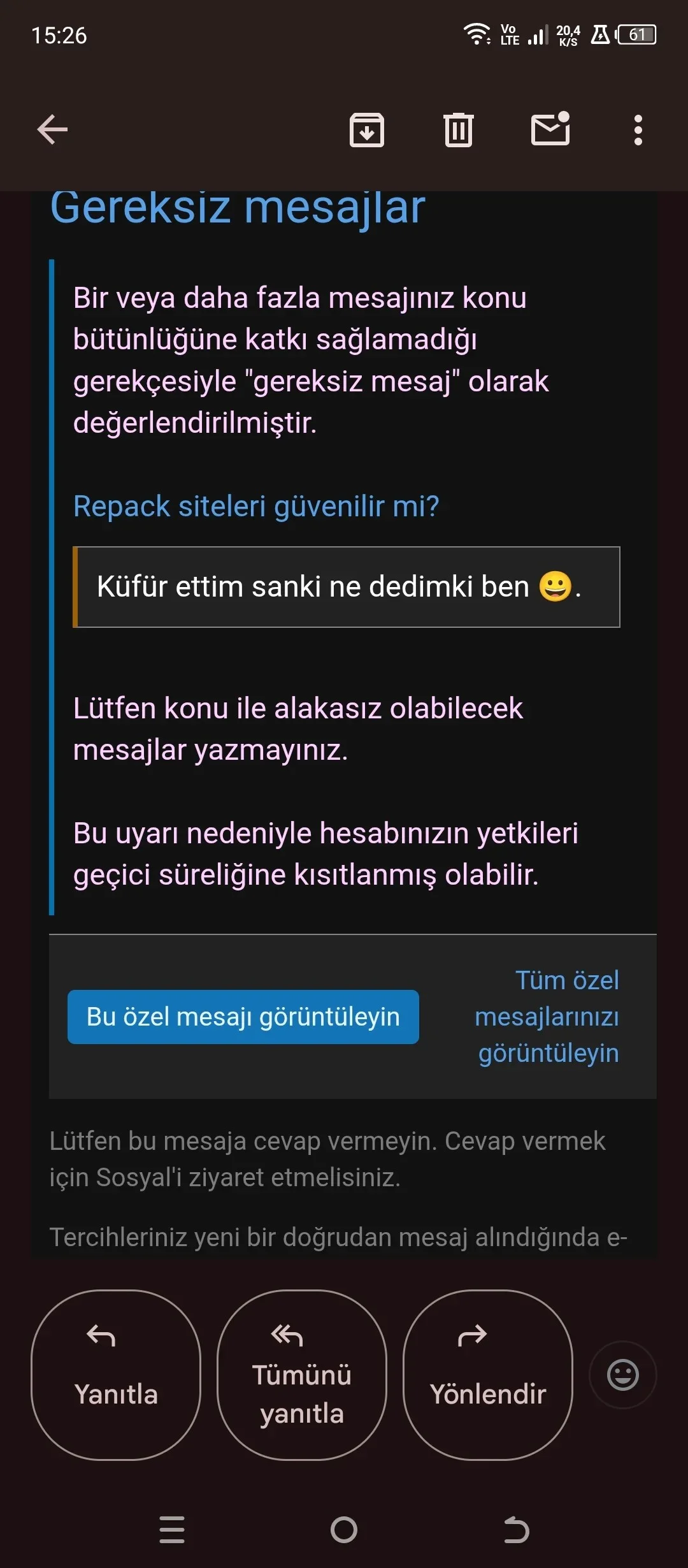Go back using the back arrow

click(x=51, y=130)
